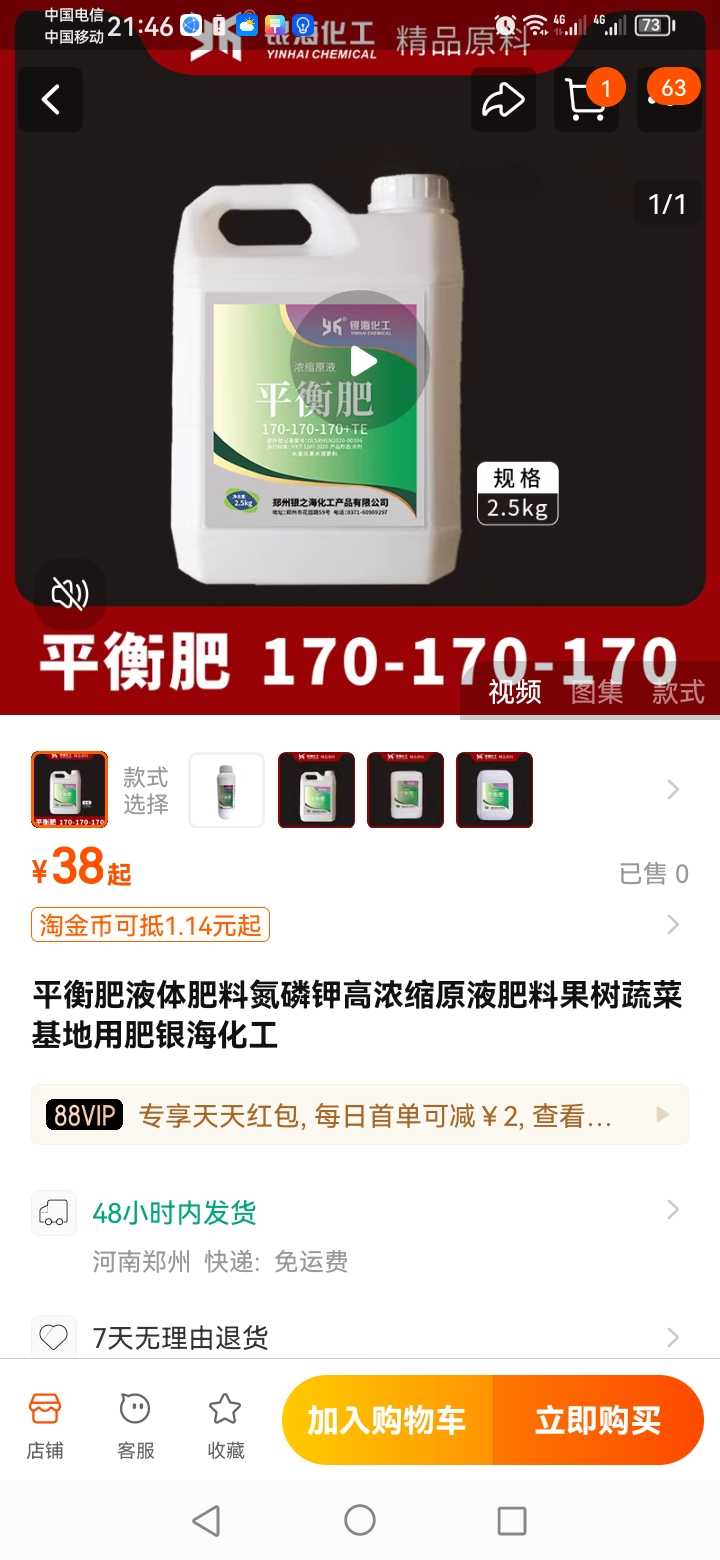Tap 立即购买 to buy now
Screen dimensions: 720x1560
598,1420
